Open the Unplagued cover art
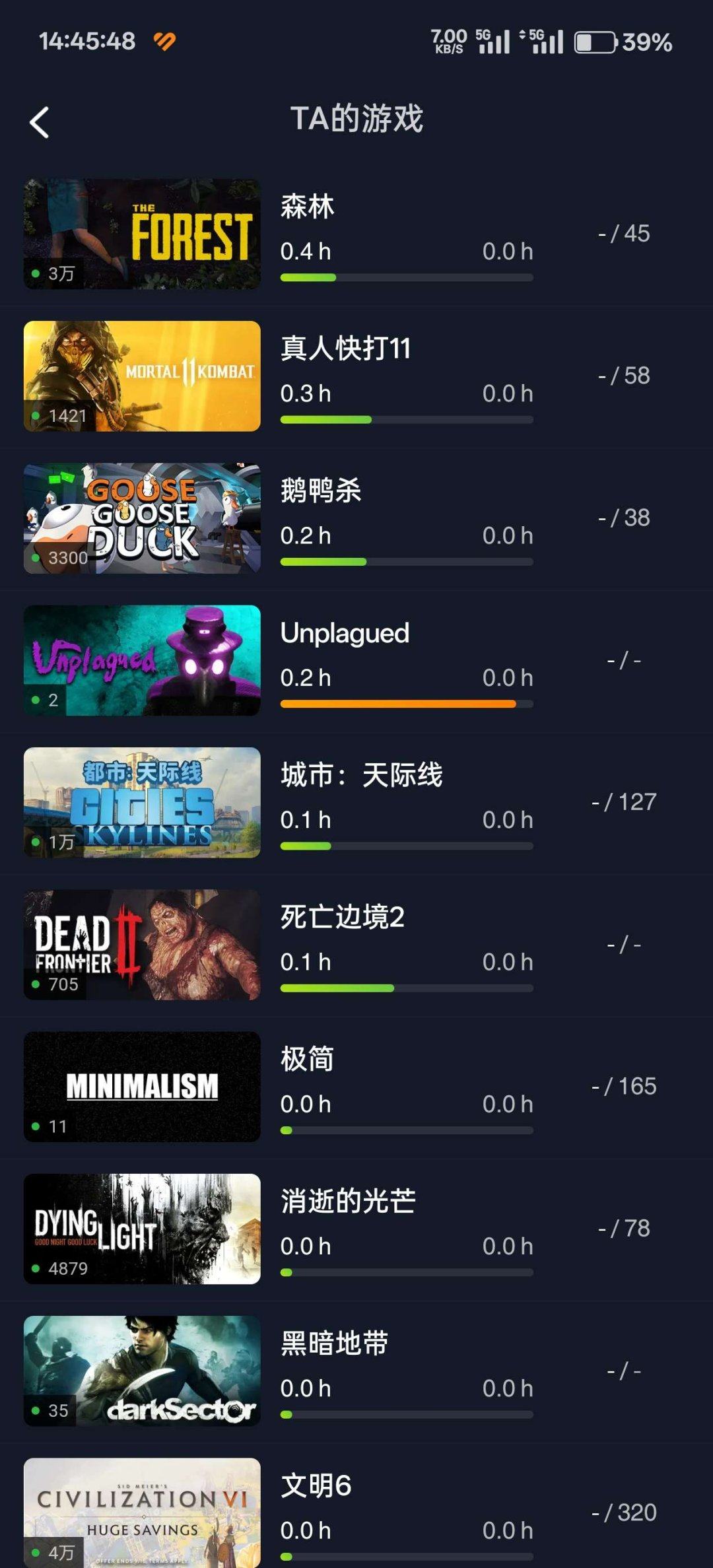The image size is (713, 1568). (x=141, y=659)
